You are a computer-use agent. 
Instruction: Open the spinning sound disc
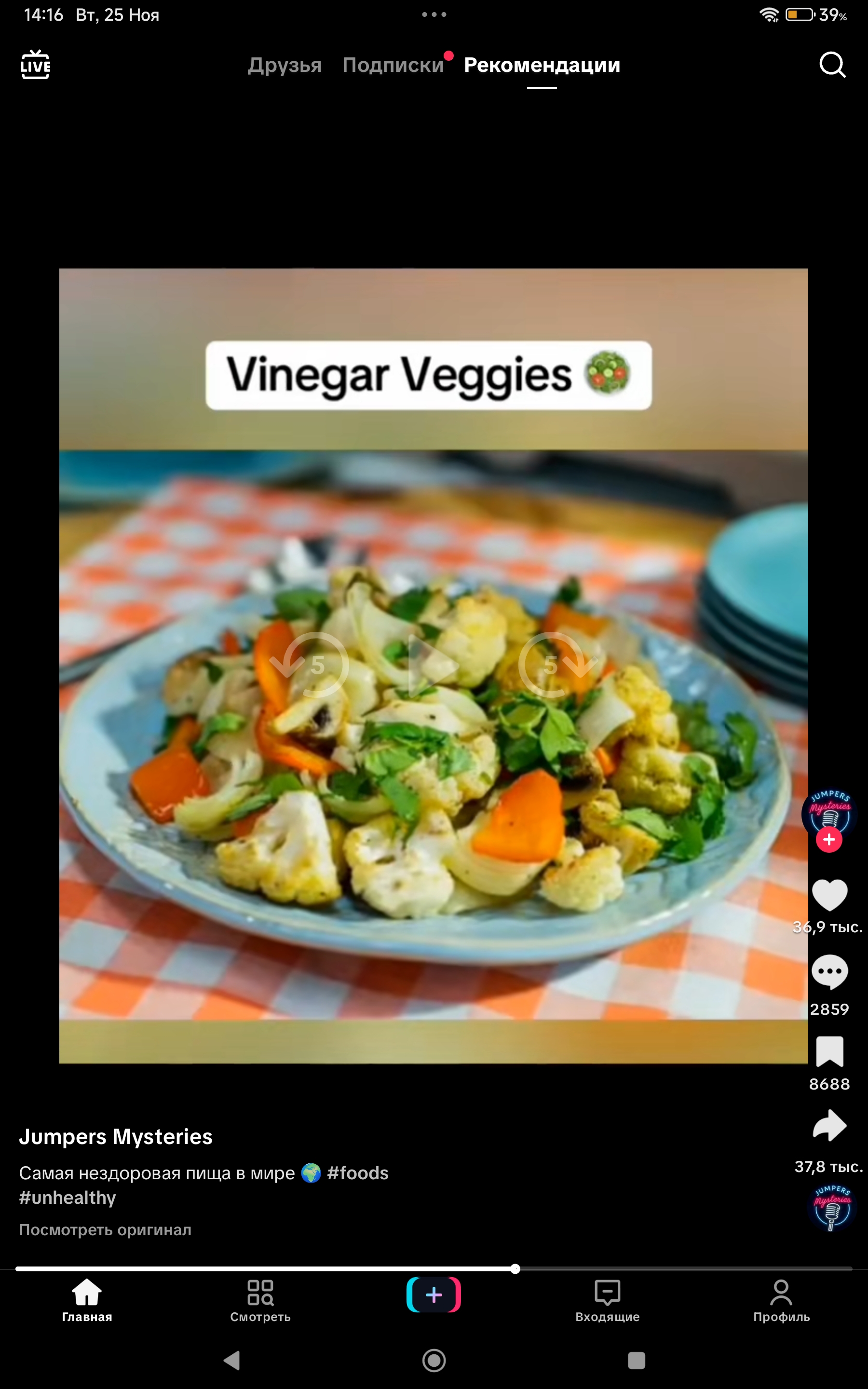tap(831, 1208)
